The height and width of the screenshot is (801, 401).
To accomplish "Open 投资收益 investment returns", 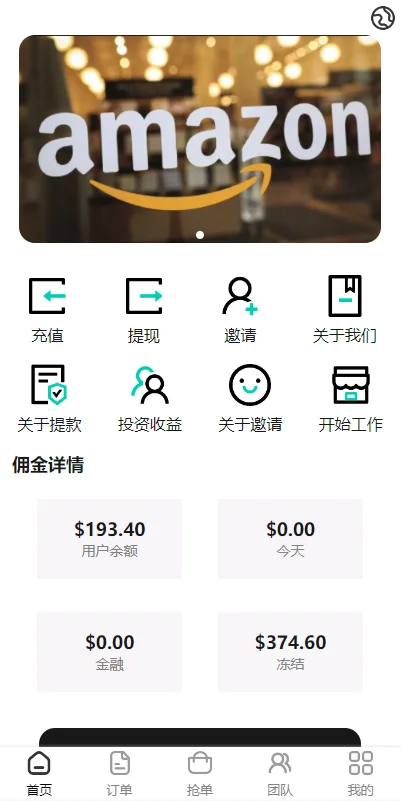I will 150,399.
